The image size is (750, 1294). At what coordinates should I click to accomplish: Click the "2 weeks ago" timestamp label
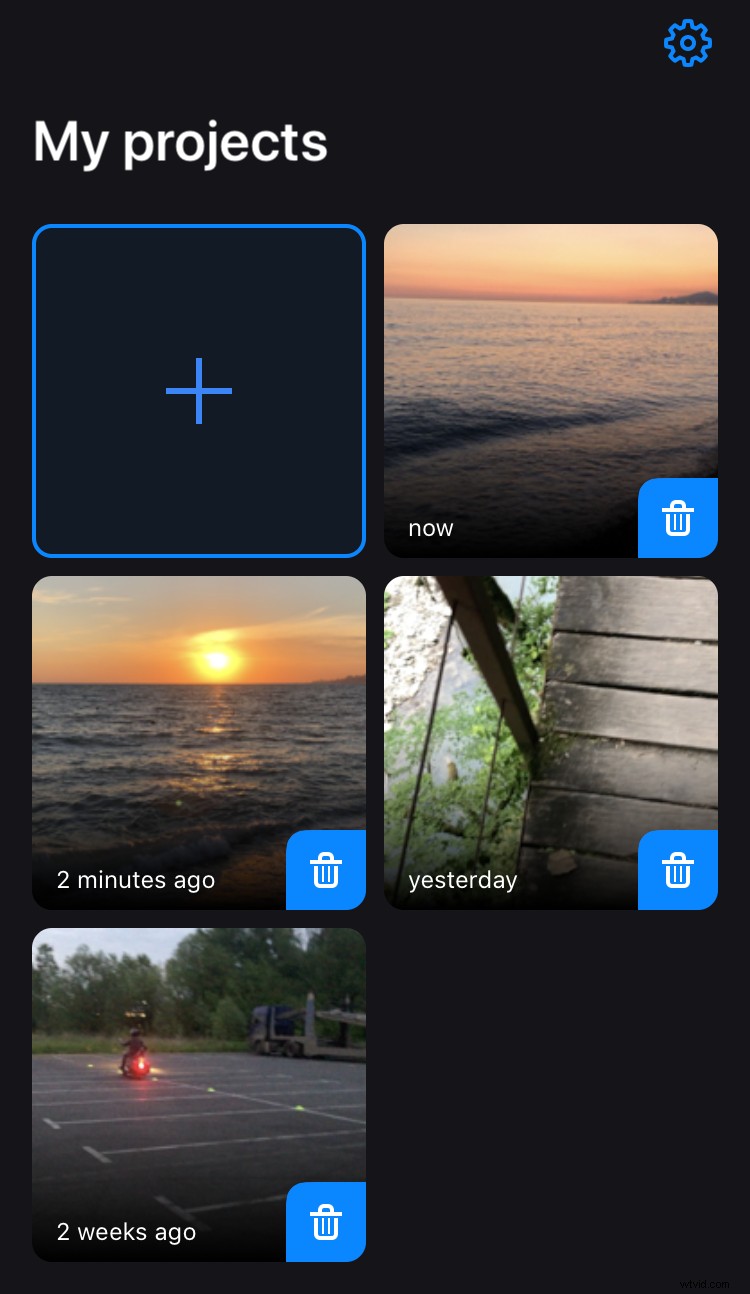pyautogui.click(x=126, y=1232)
